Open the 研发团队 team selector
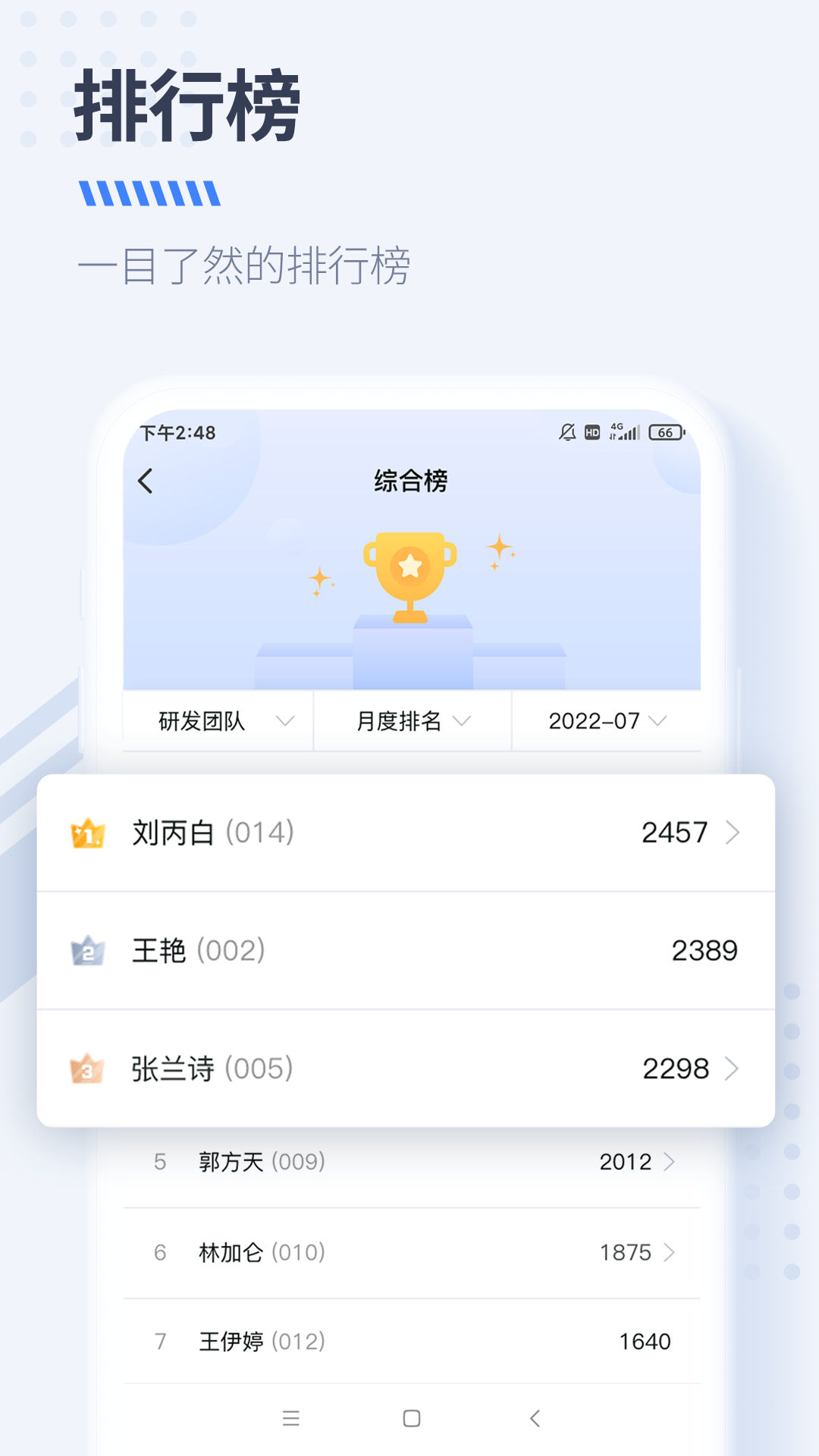Viewport: 819px width, 1456px height. pos(218,721)
